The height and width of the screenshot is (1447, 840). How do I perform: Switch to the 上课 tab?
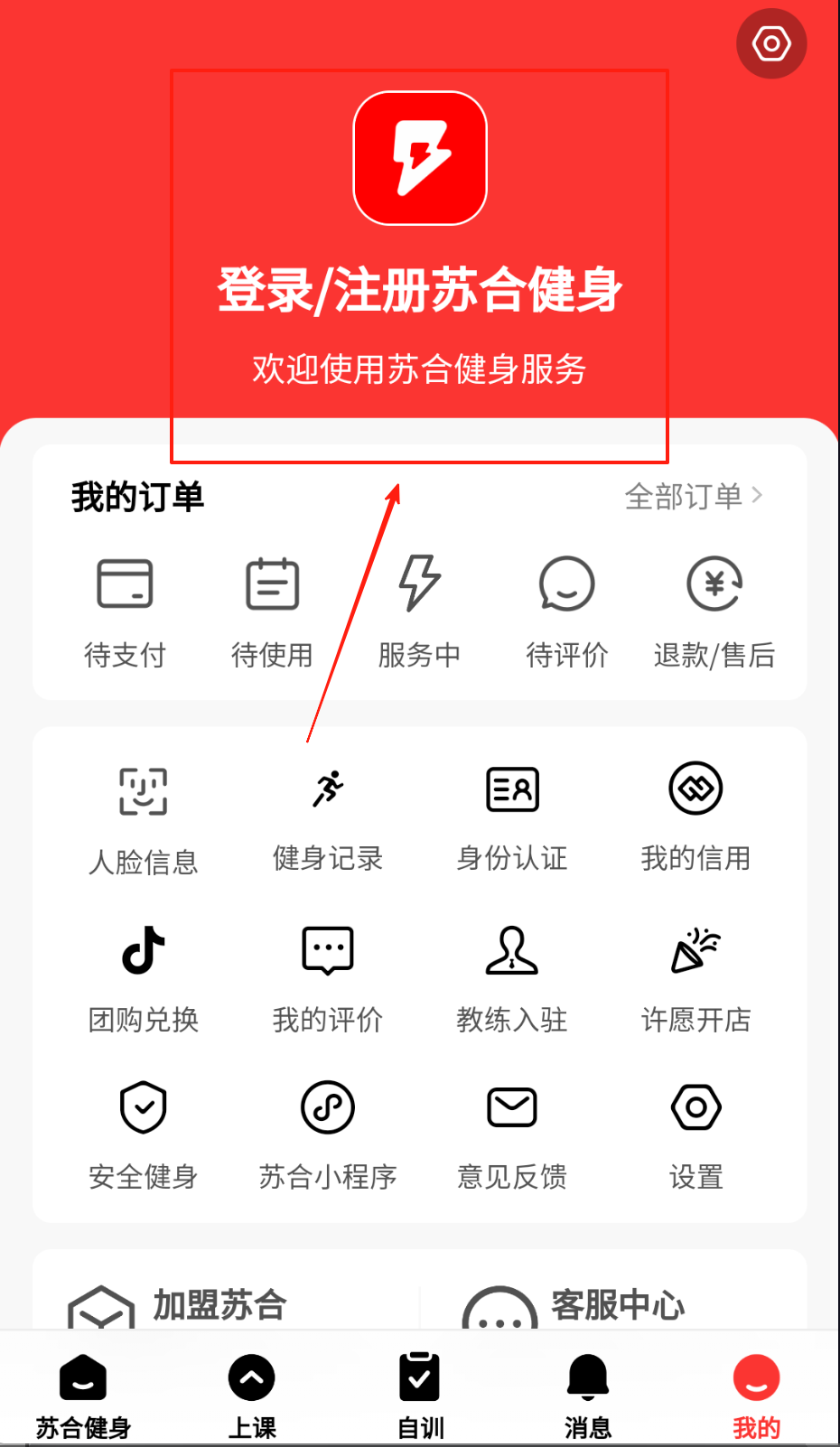tap(252, 1396)
